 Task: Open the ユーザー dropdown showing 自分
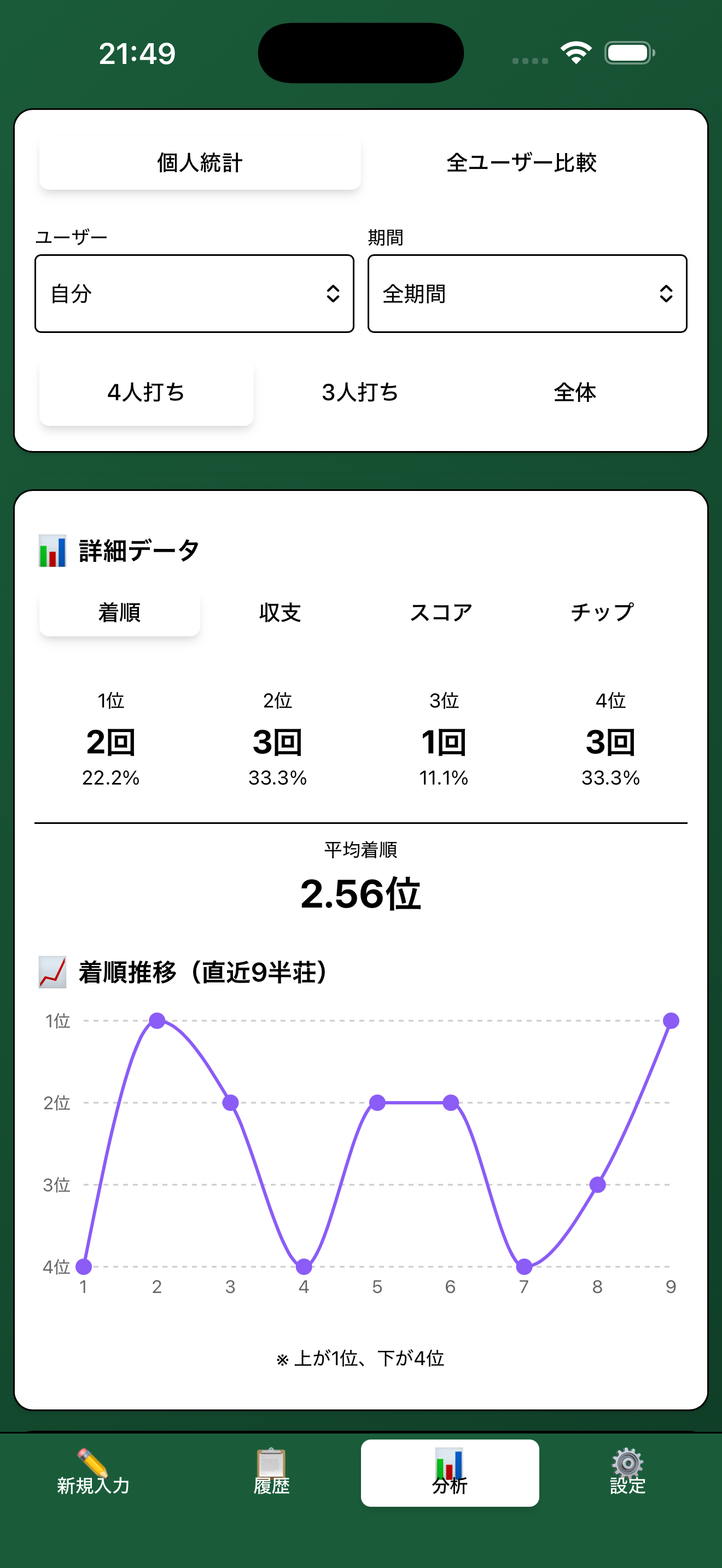(x=194, y=294)
